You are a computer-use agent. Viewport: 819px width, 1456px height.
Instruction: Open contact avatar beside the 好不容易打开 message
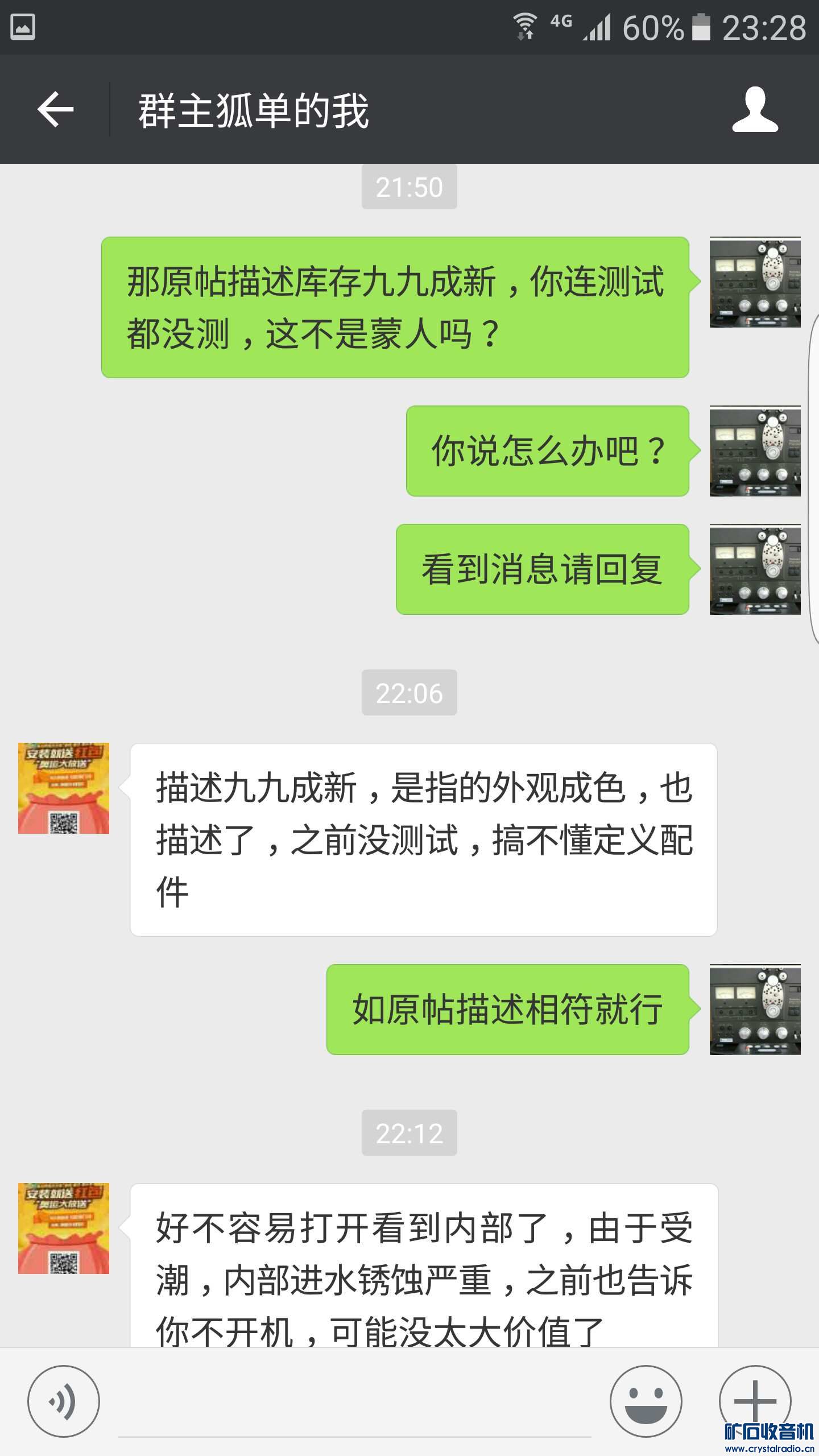tap(64, 1228)
